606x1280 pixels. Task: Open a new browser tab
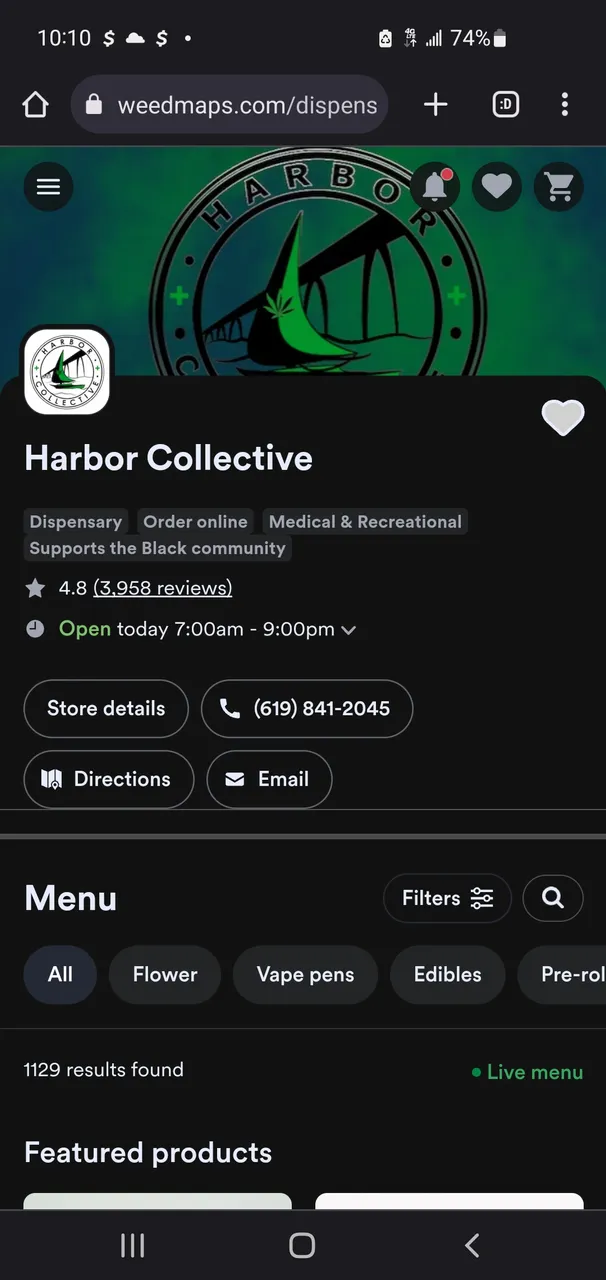pos(436,105)
